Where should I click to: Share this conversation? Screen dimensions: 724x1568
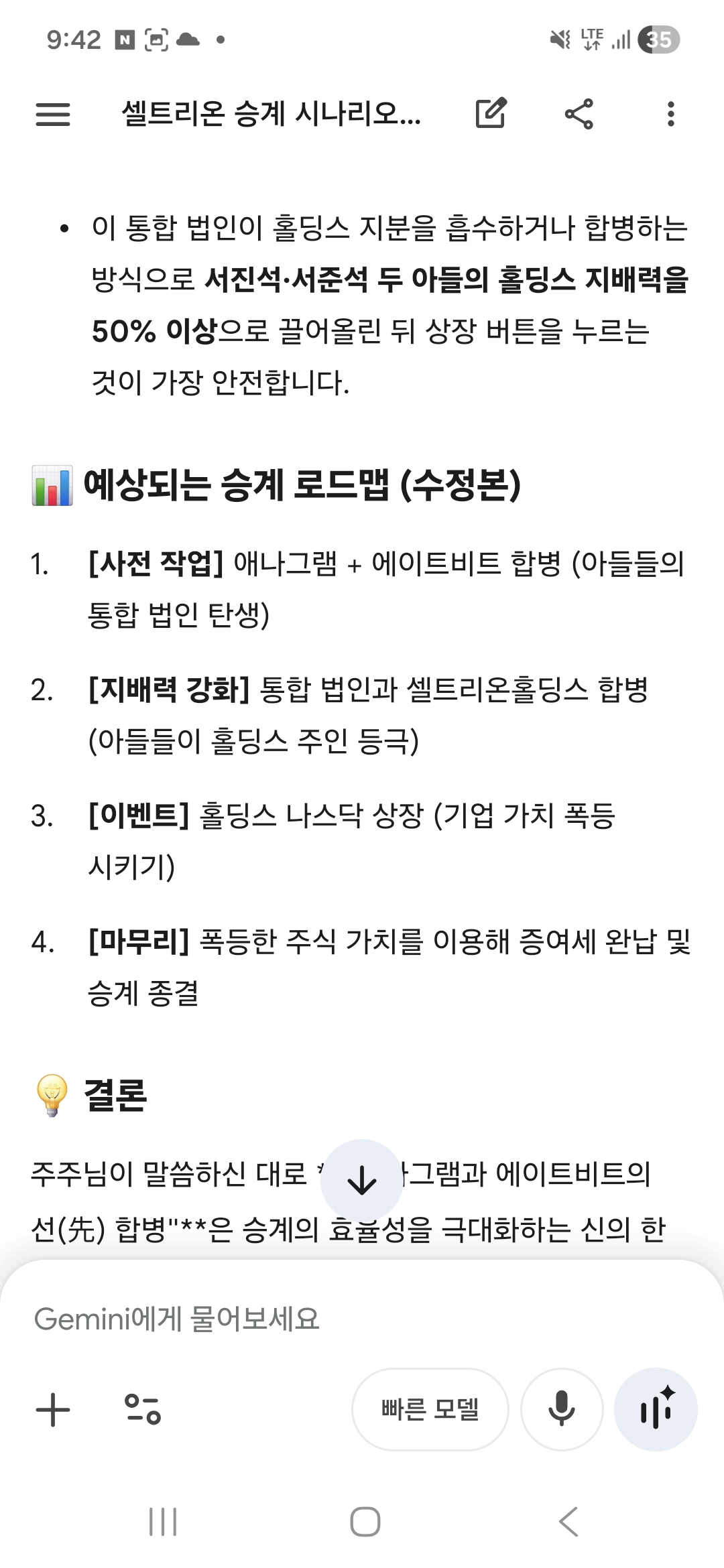[x=579, y=114]
